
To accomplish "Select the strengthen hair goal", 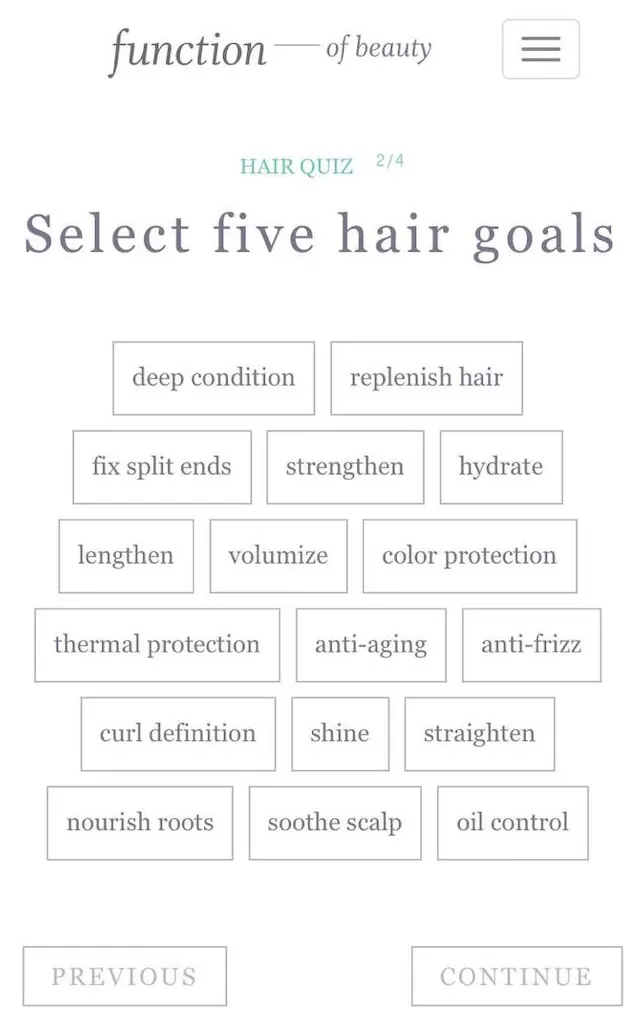I will pos(345,467).
